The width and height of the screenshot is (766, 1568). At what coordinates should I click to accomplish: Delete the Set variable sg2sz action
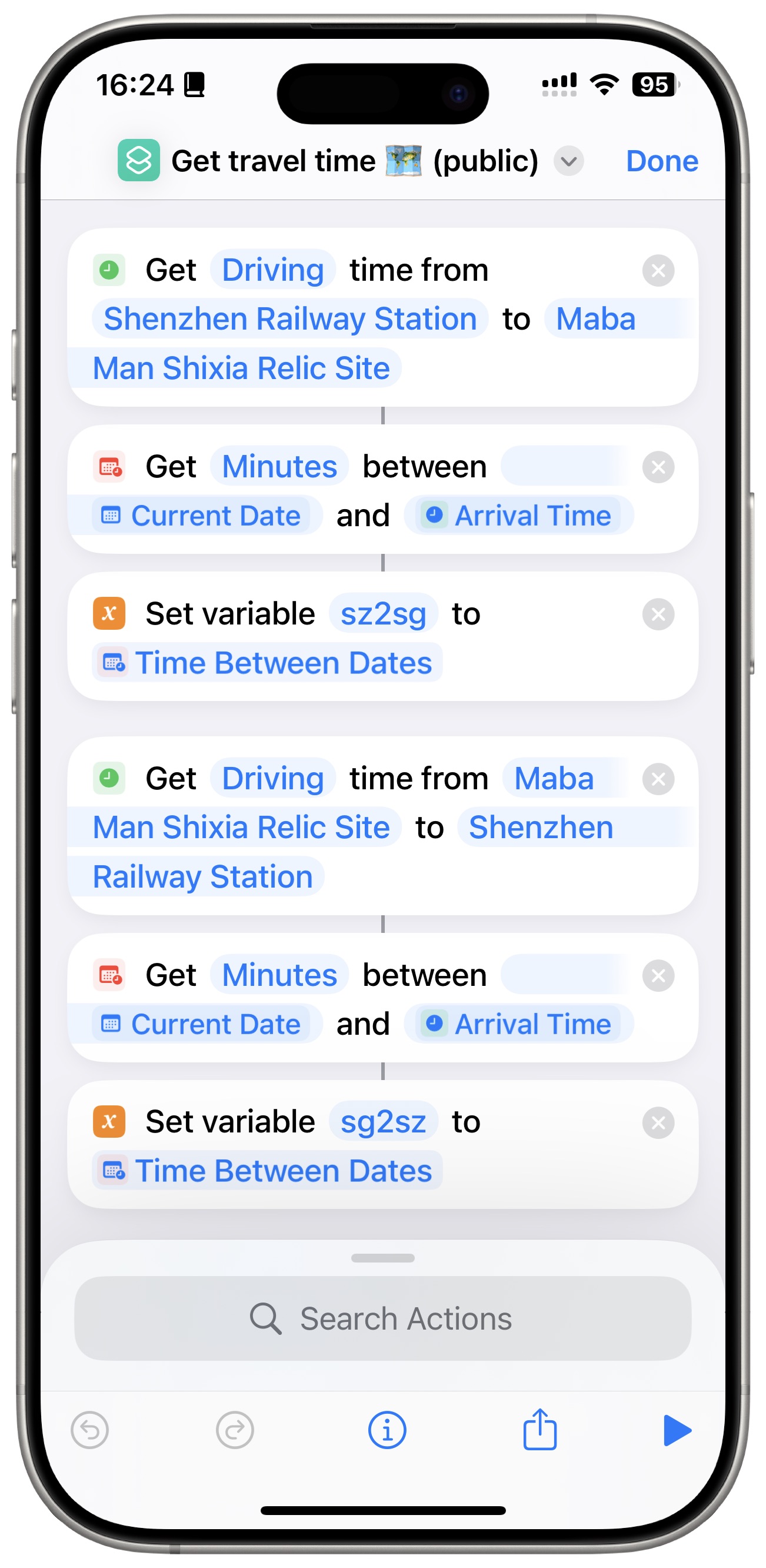[658, 1122]
